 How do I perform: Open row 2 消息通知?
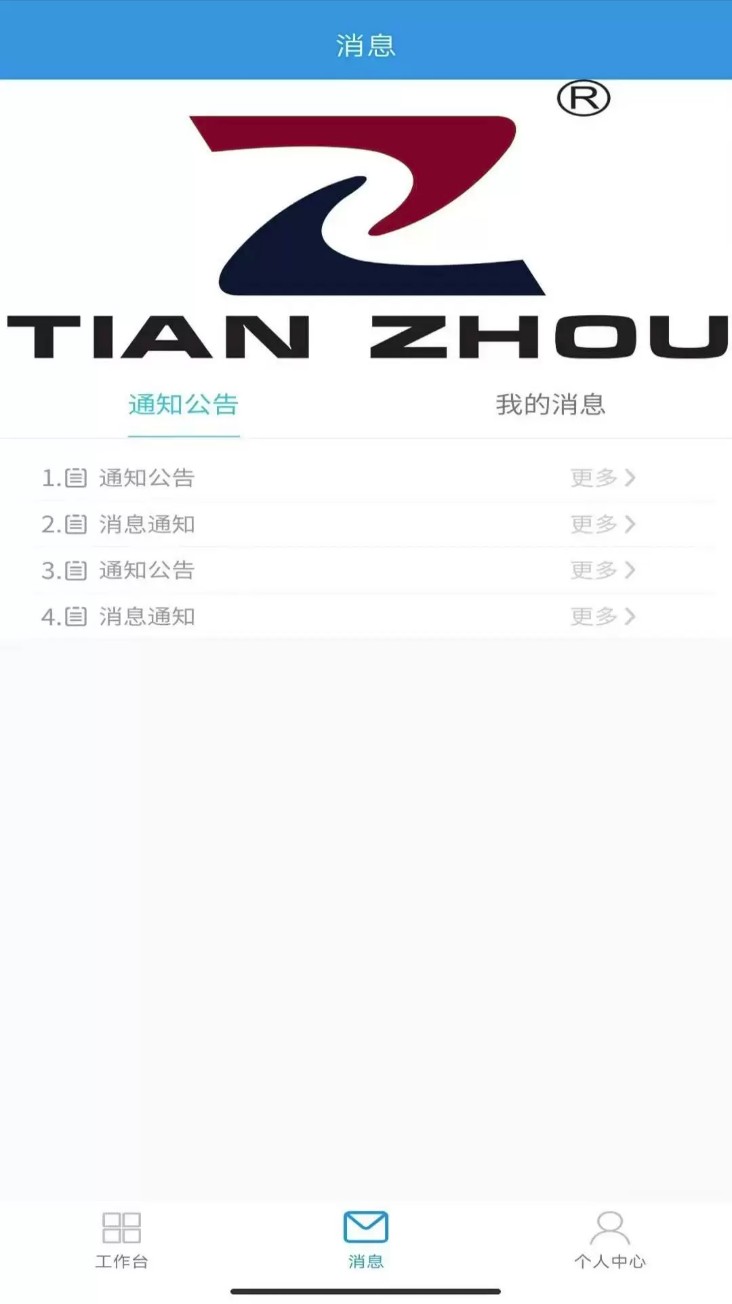coord(146,524)
